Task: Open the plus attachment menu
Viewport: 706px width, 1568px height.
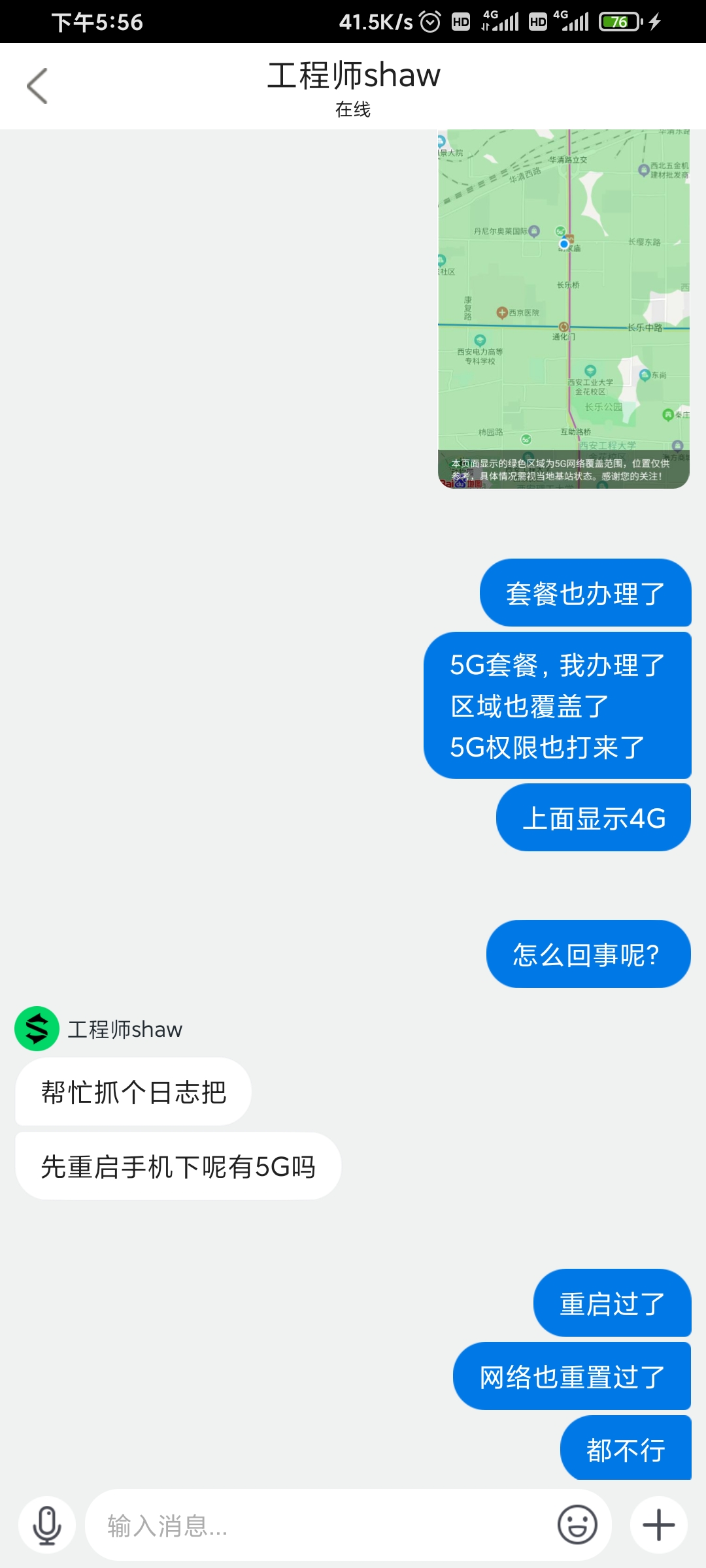Action: (x=659, y=1526)
